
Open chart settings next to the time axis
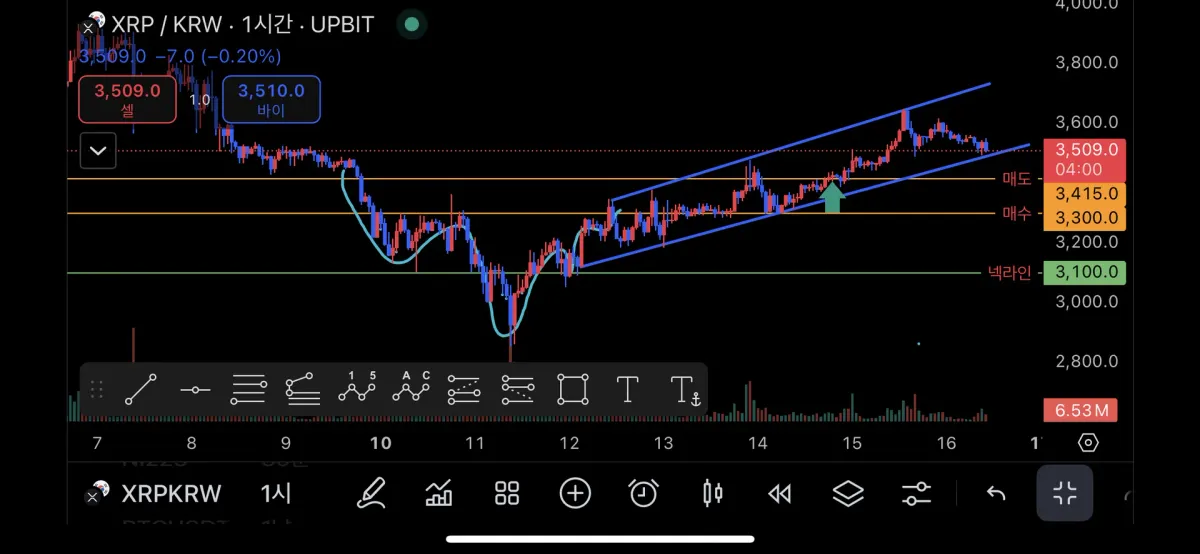(x=1088, y=443)
